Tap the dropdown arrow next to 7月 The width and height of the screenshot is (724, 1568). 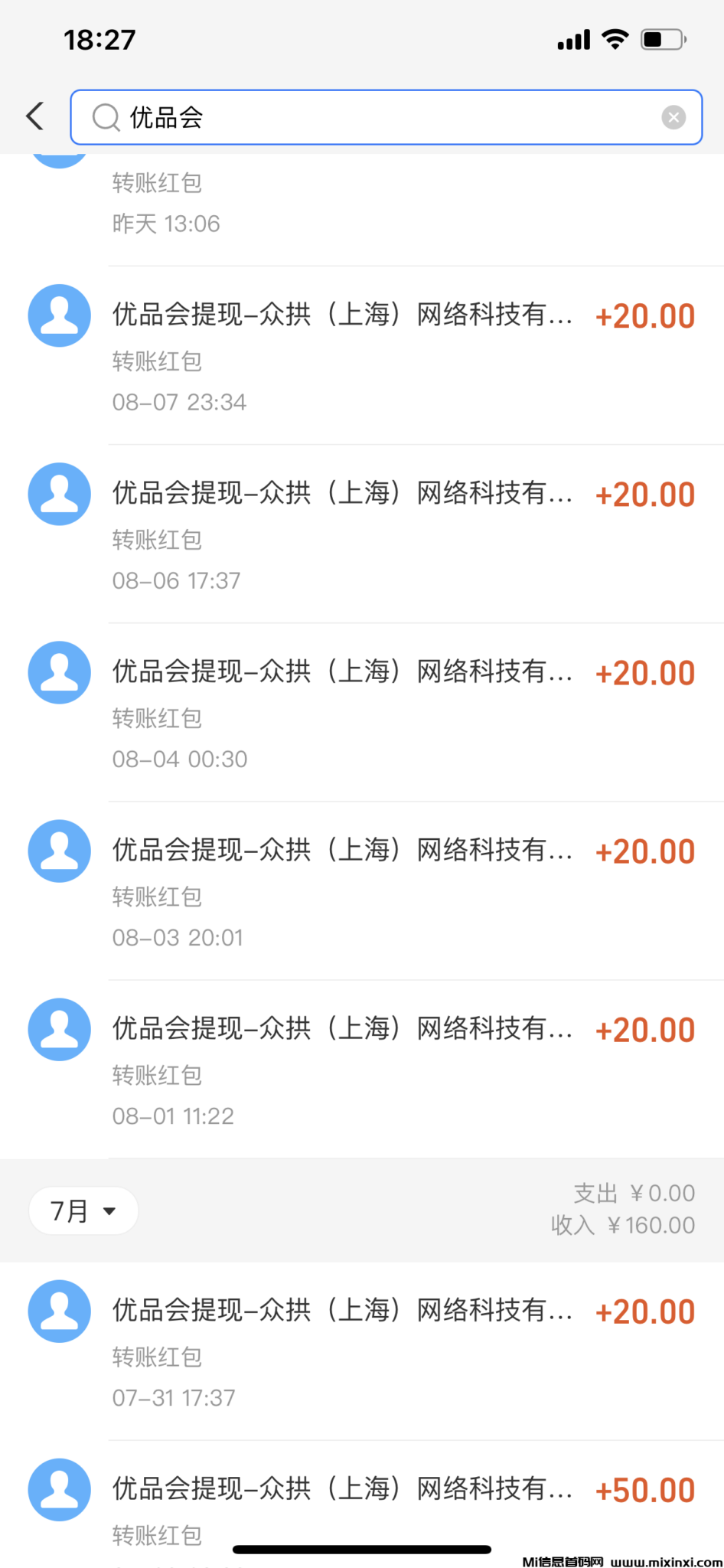[109, 1211]
